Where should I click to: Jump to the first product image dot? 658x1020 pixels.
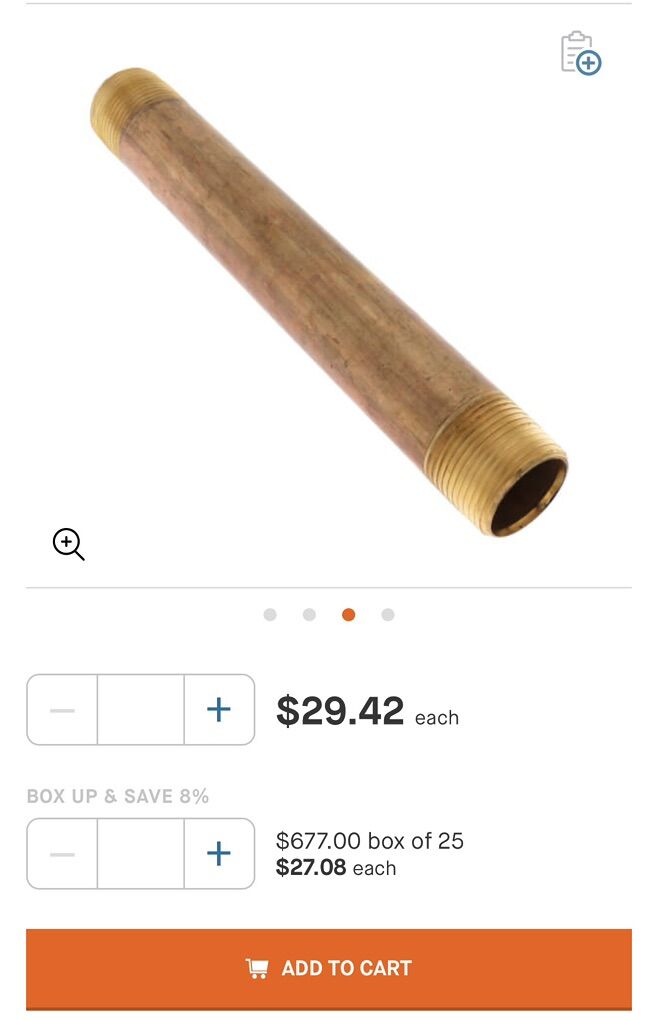tap(270, 615)
